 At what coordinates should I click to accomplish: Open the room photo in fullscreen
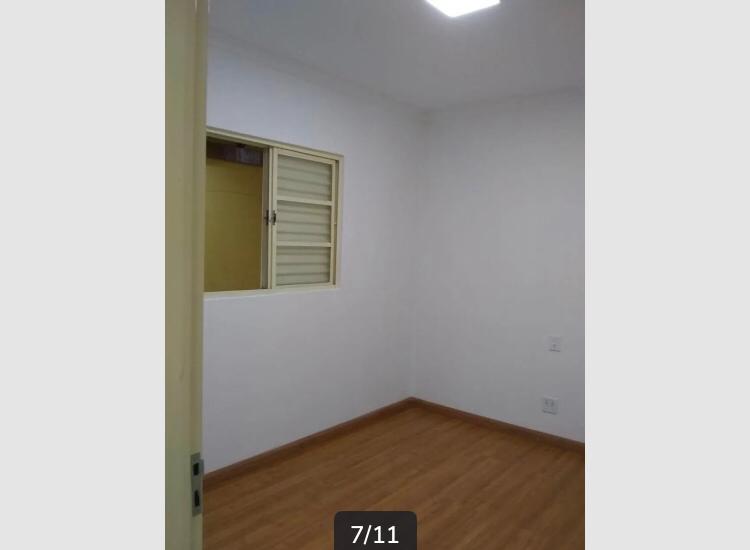tap(375, 270)
